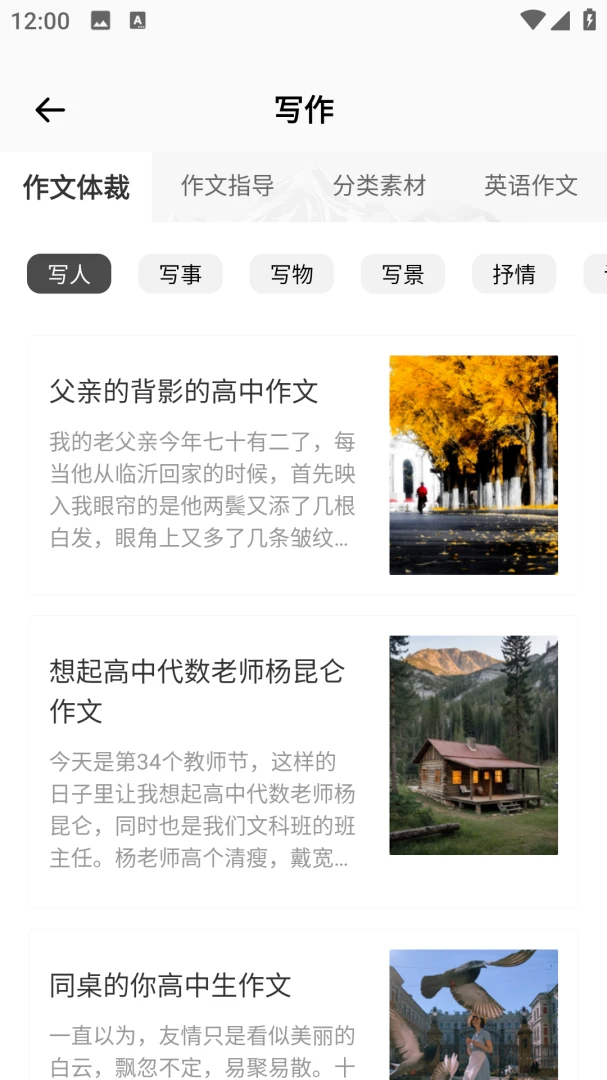Select the 写人 chip
The image size is (607, 1080).
(69, 274)
